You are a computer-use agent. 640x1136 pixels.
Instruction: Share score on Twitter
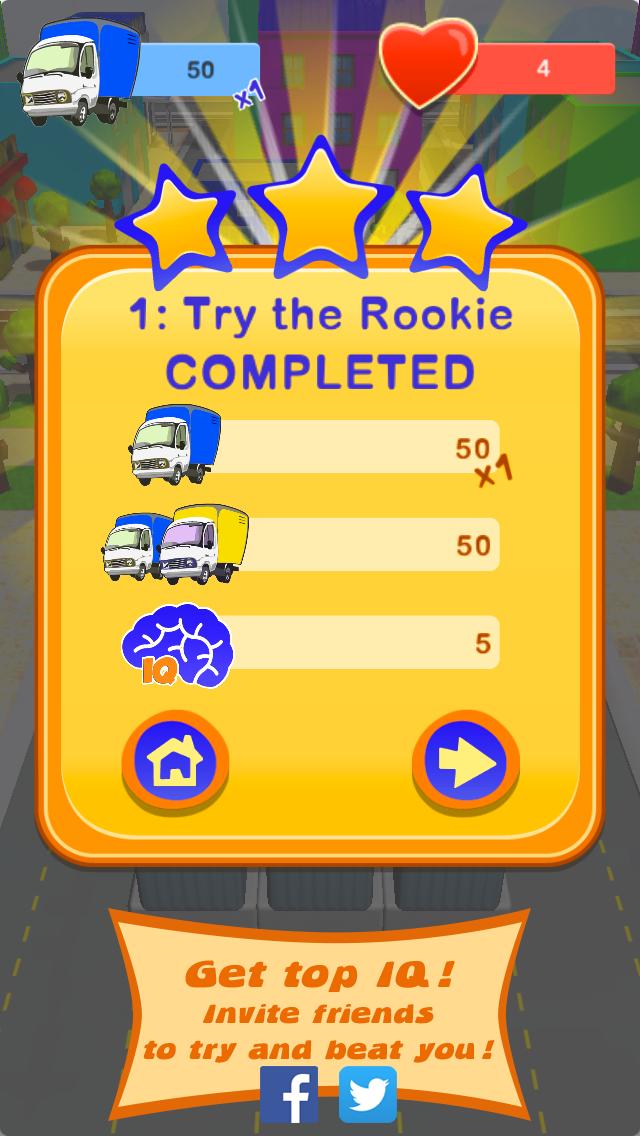coord(368,1094)
